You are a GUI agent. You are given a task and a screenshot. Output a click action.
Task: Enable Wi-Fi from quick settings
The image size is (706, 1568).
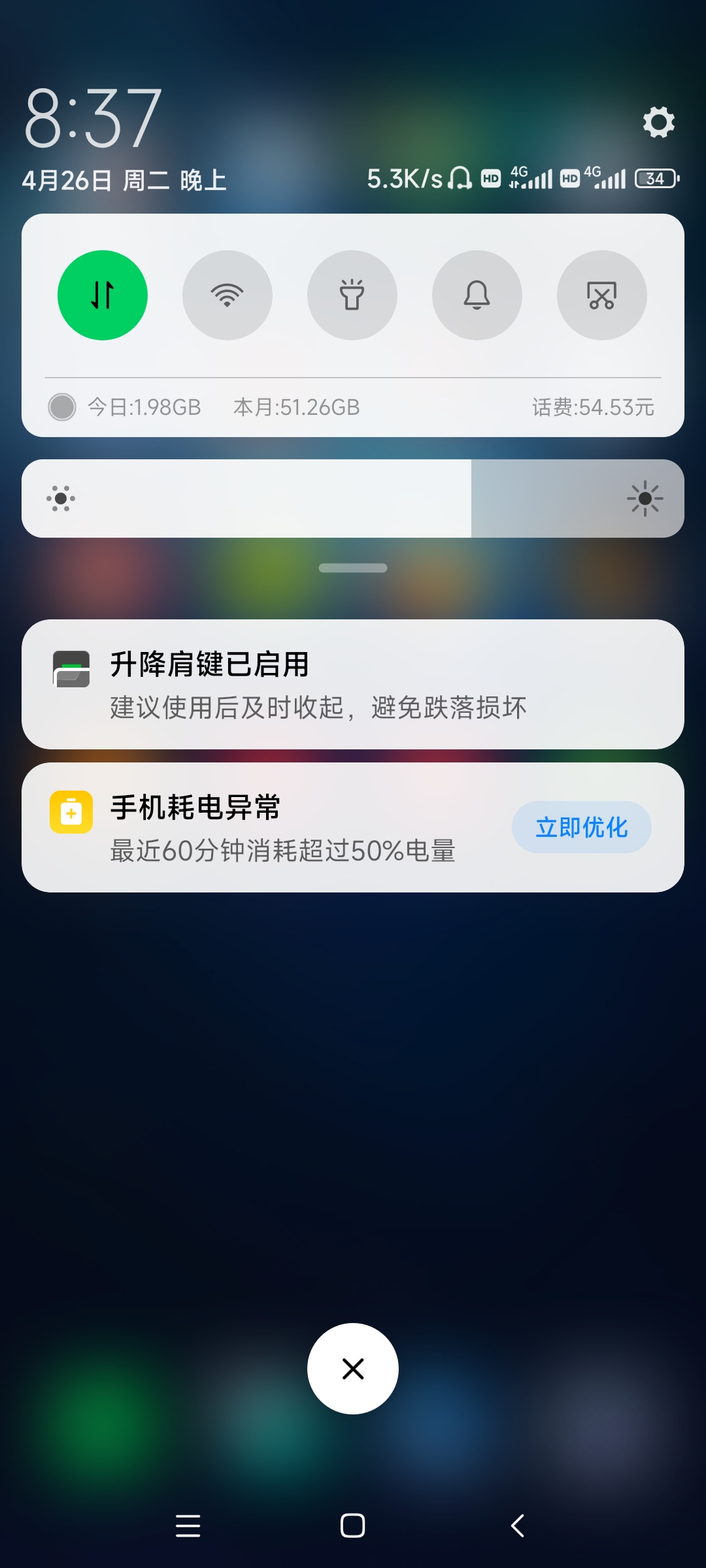[227, 295]
